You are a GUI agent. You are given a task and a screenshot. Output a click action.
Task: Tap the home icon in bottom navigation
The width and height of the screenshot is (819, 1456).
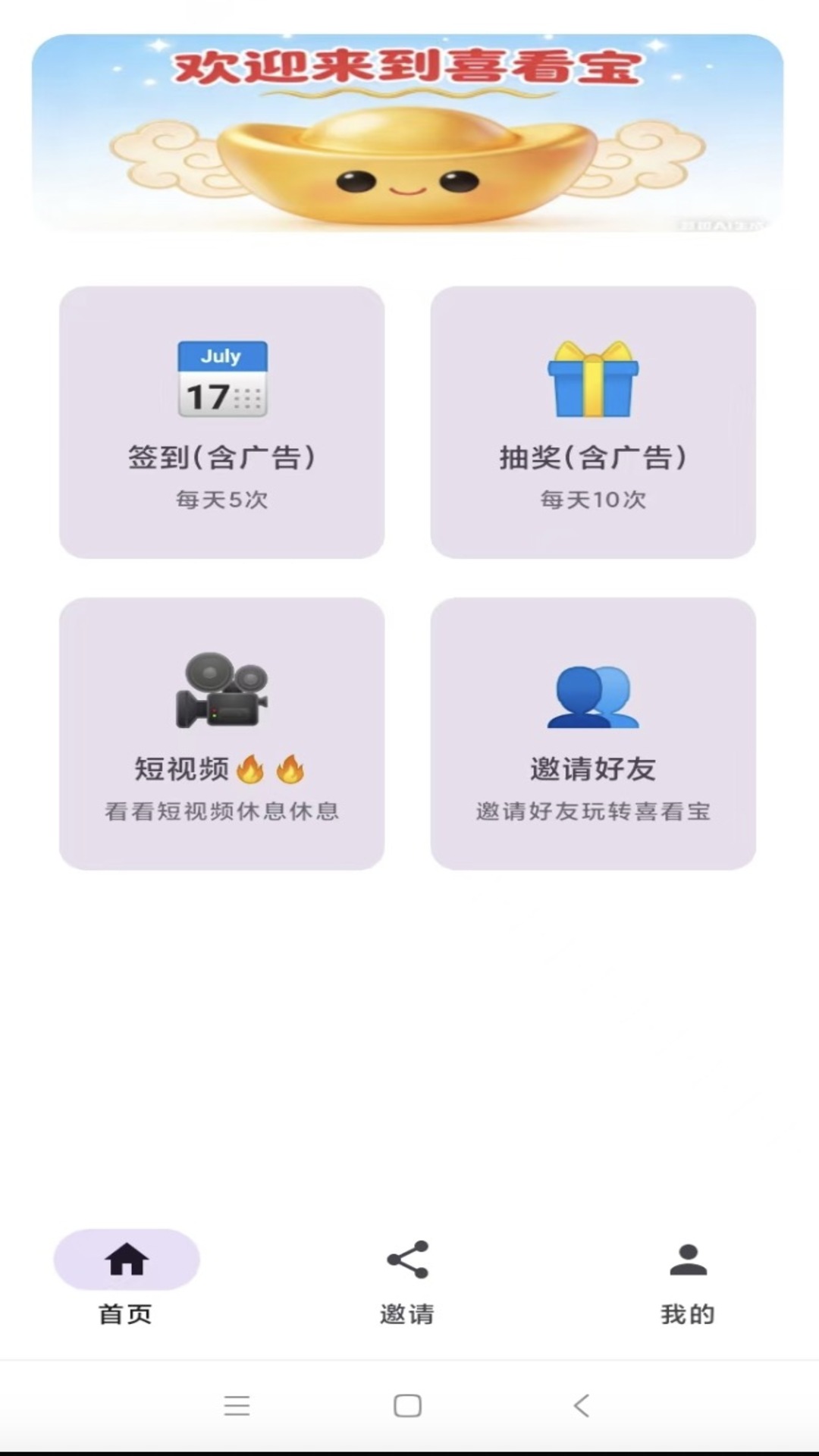125,1254
